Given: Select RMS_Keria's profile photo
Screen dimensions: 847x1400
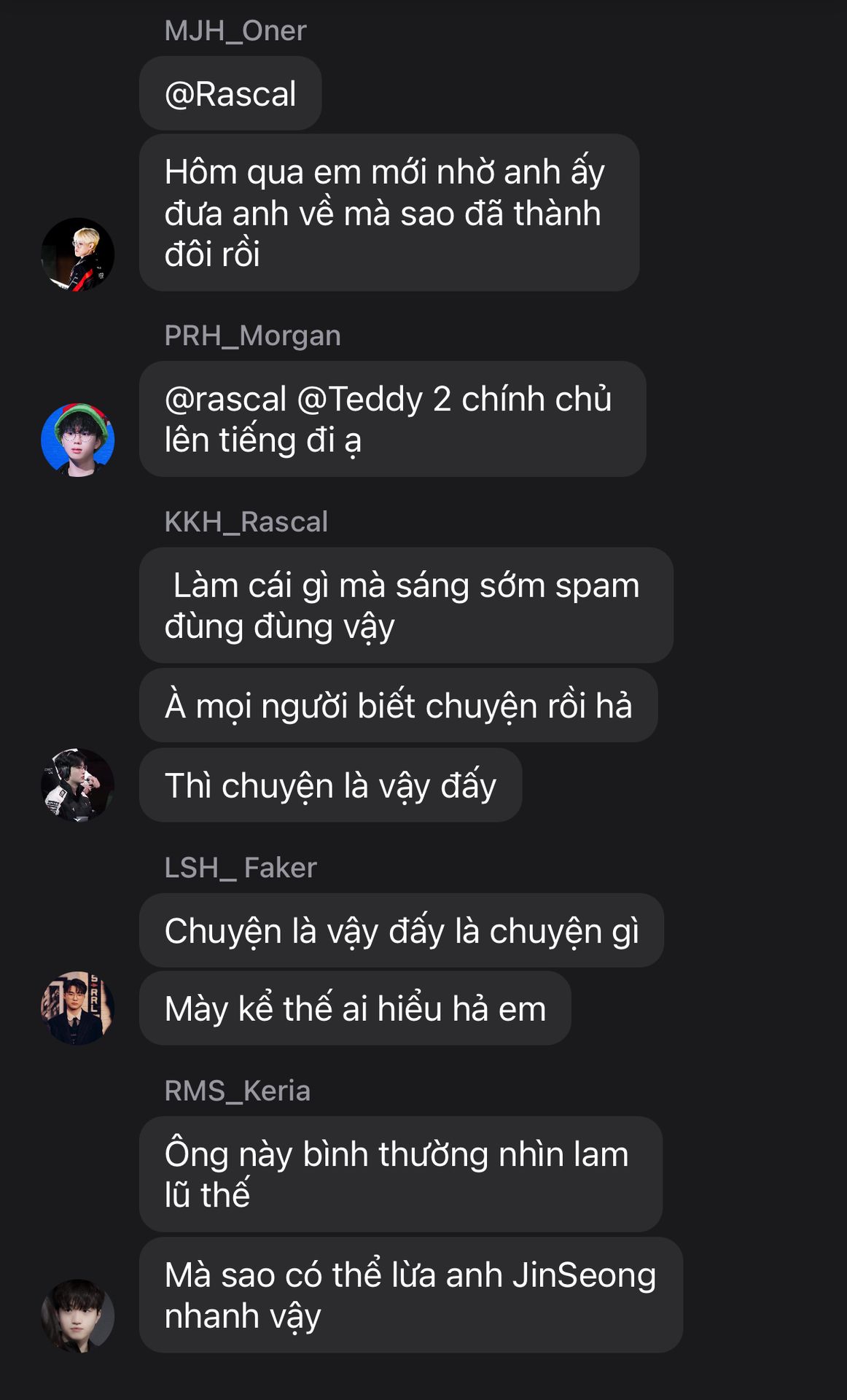Looking at the screenshot, I should (77, 1316).
